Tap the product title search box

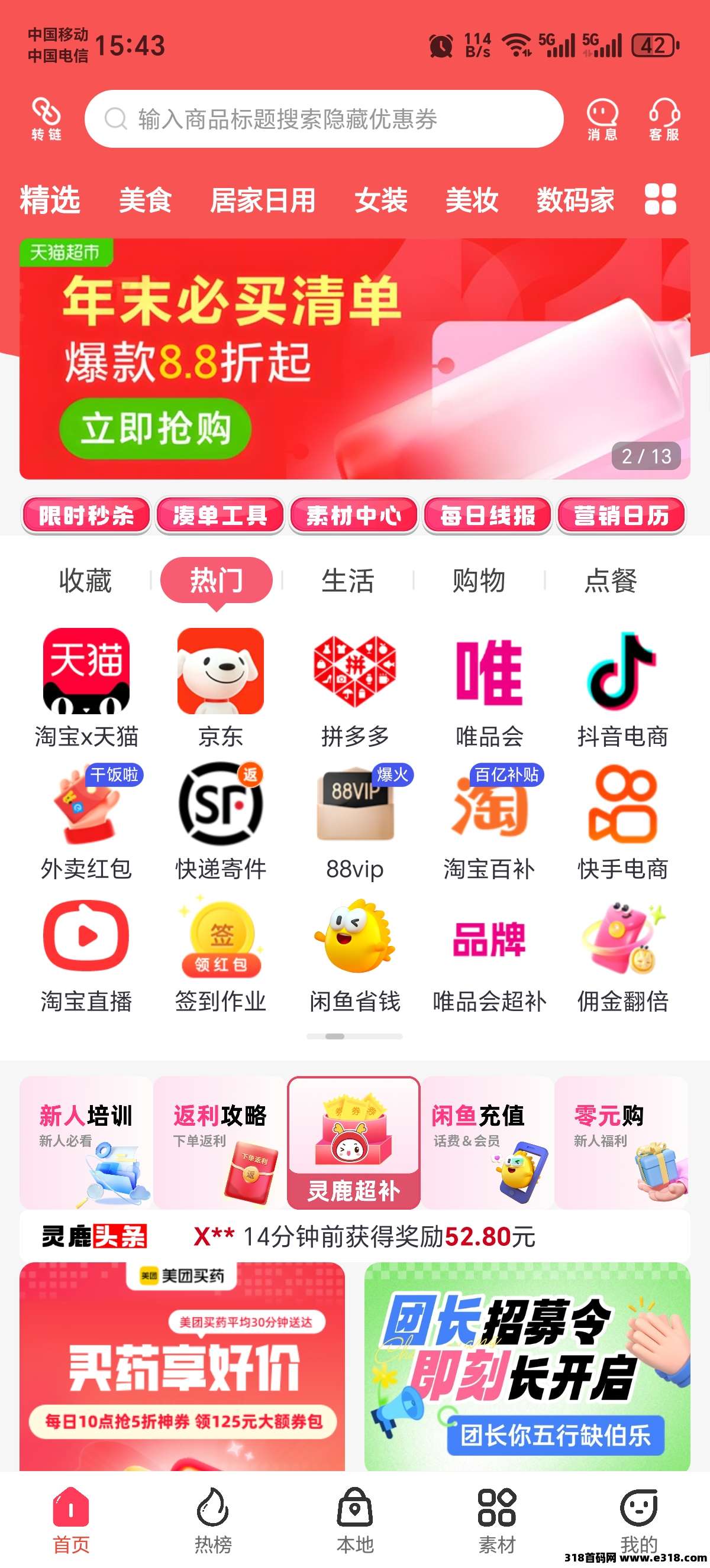[x=322, y=119]
